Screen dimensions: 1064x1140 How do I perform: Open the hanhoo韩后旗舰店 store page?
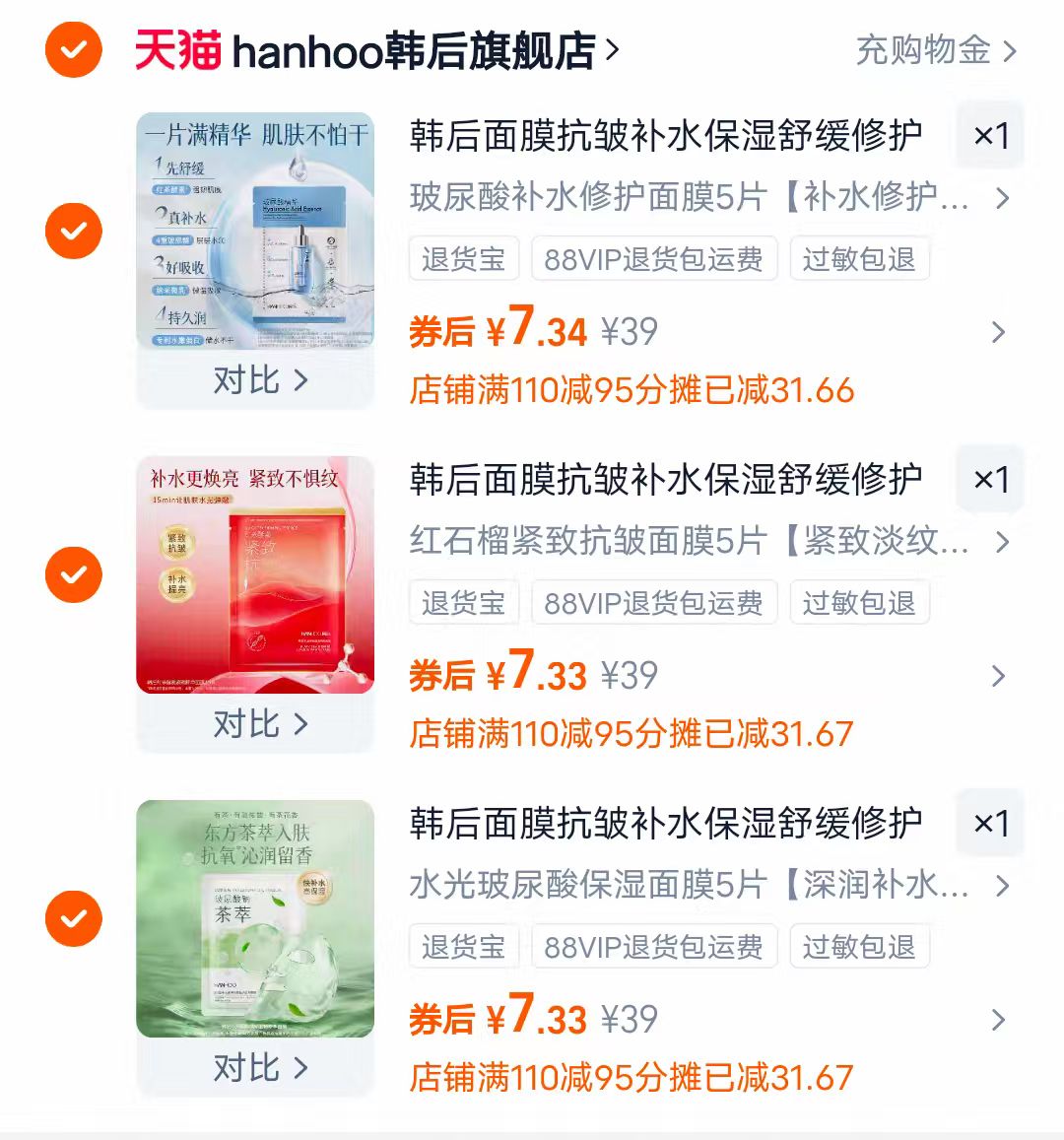coord(414,53)
